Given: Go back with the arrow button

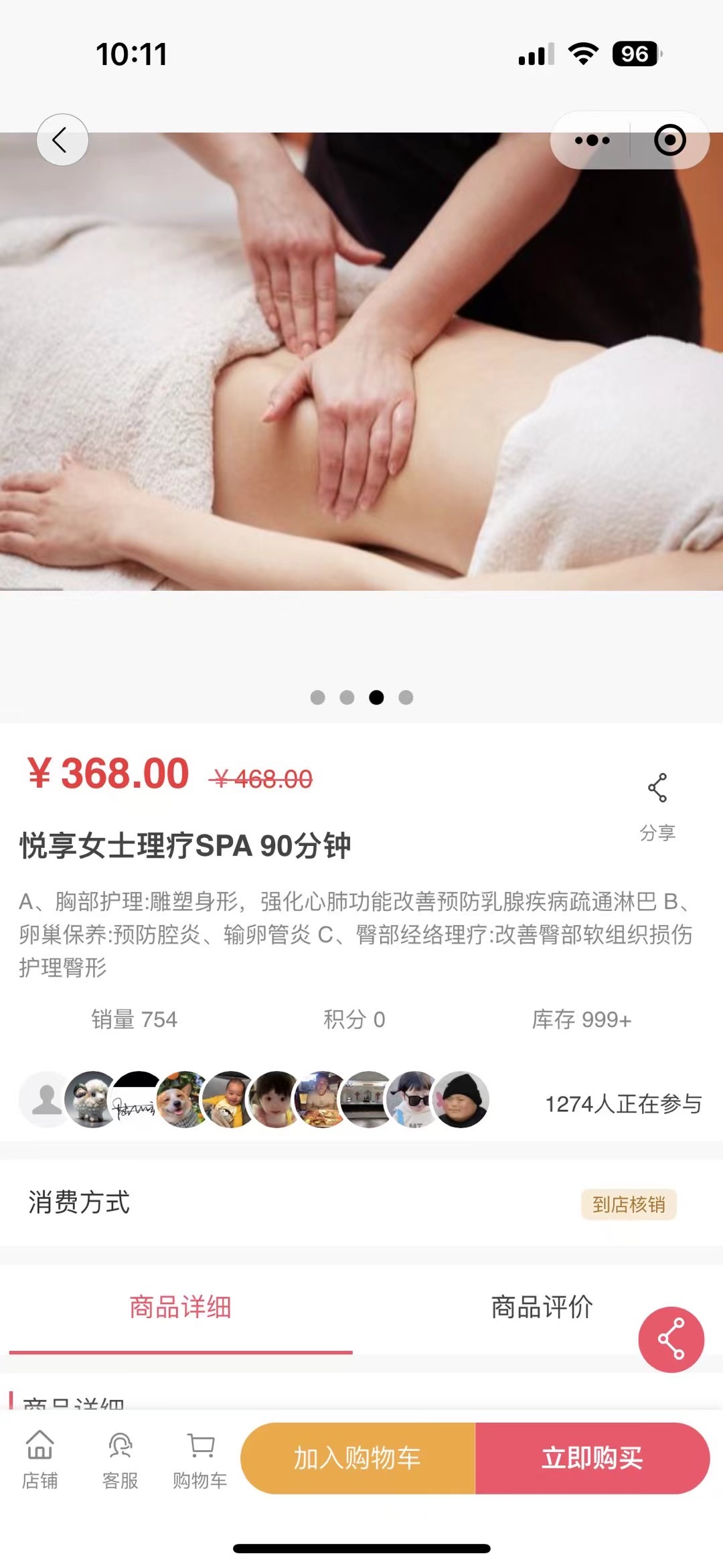Looking at the screenshot, I should (x=62, y=140).
